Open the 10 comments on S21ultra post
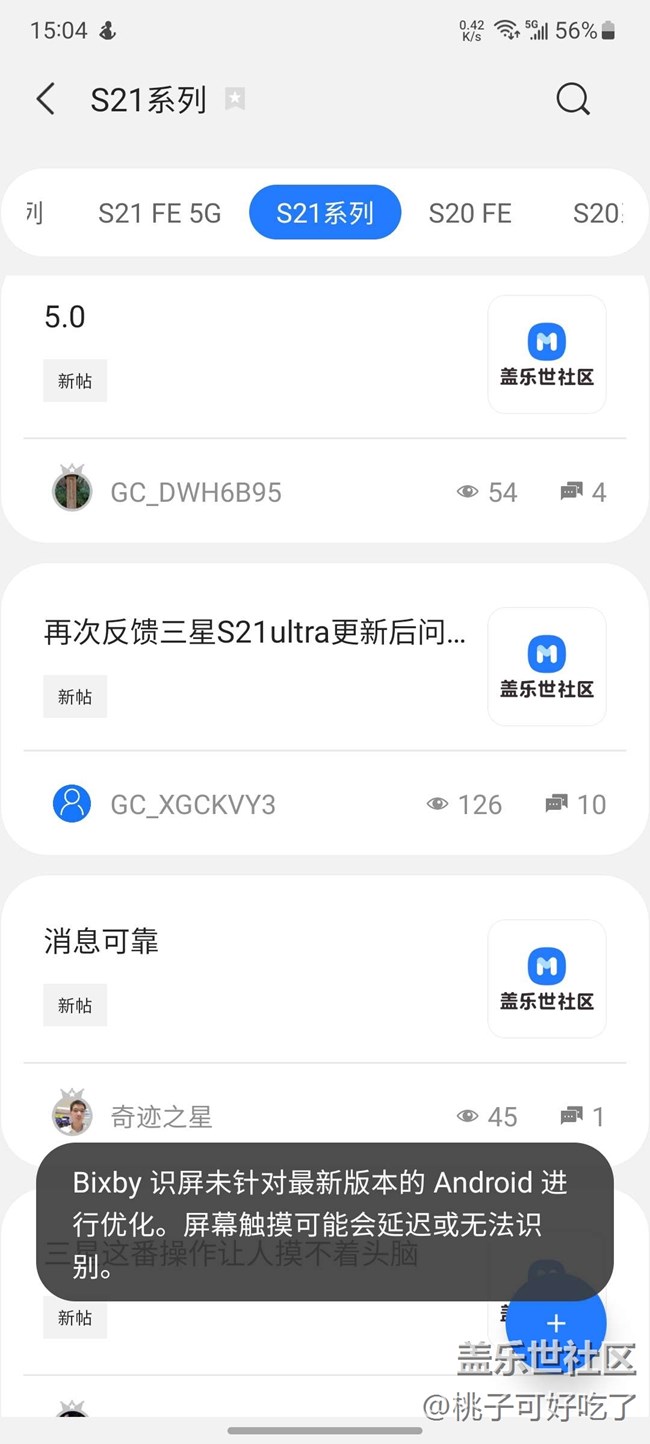The image size is (650, 1444). [x=576, y=804]
